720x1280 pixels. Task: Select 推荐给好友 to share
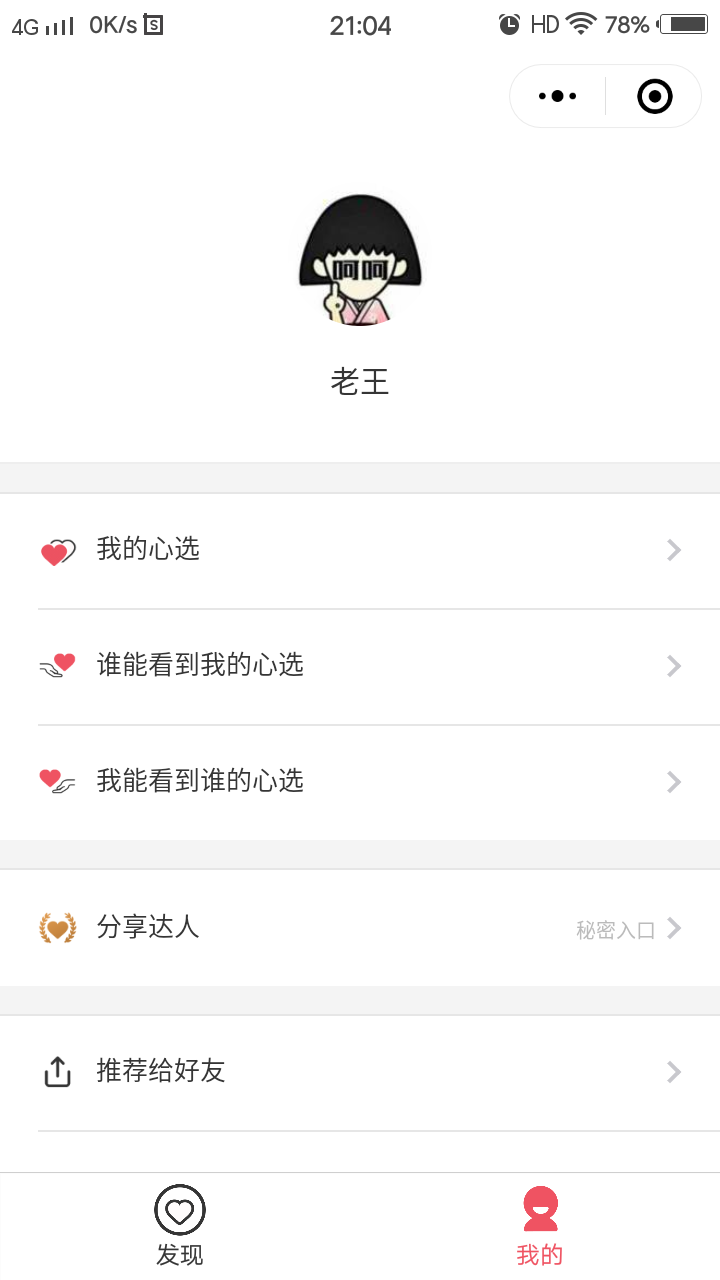coord(360,1073)
